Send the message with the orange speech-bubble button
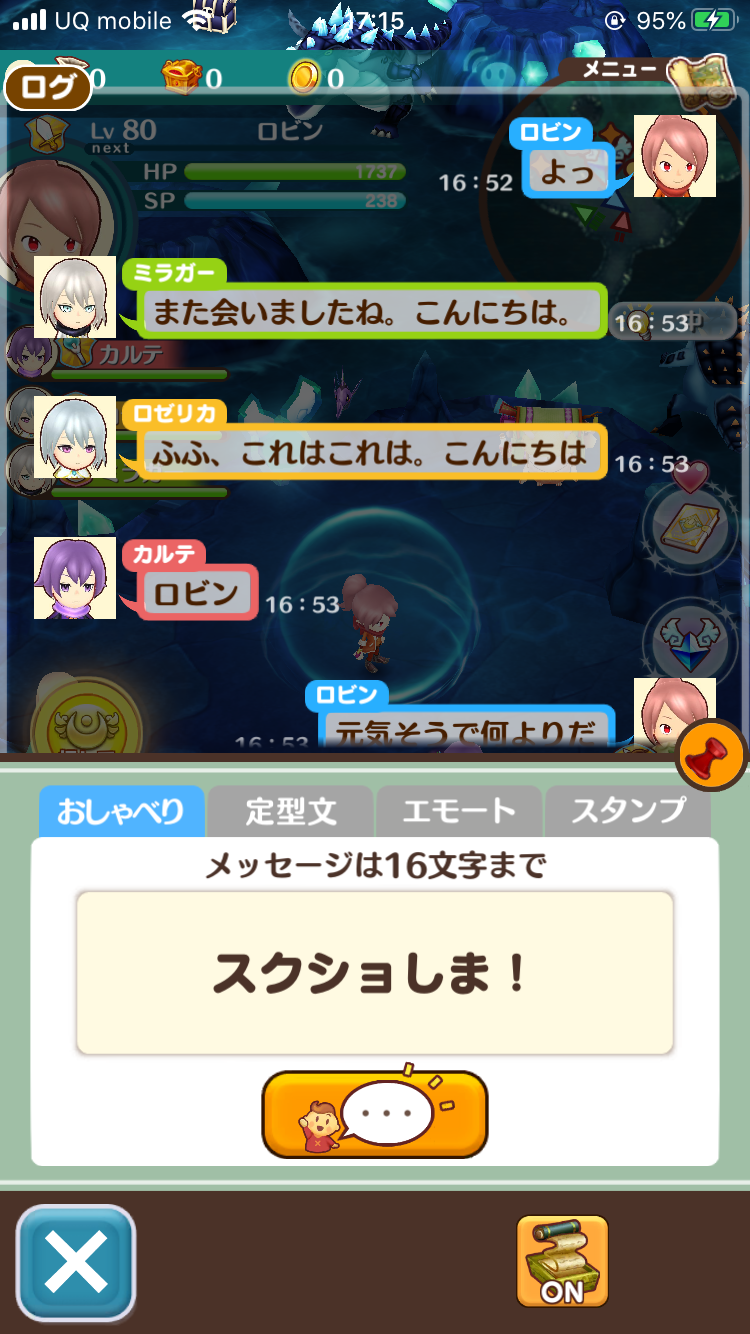750x1334 pixels. coord(375,1113)
